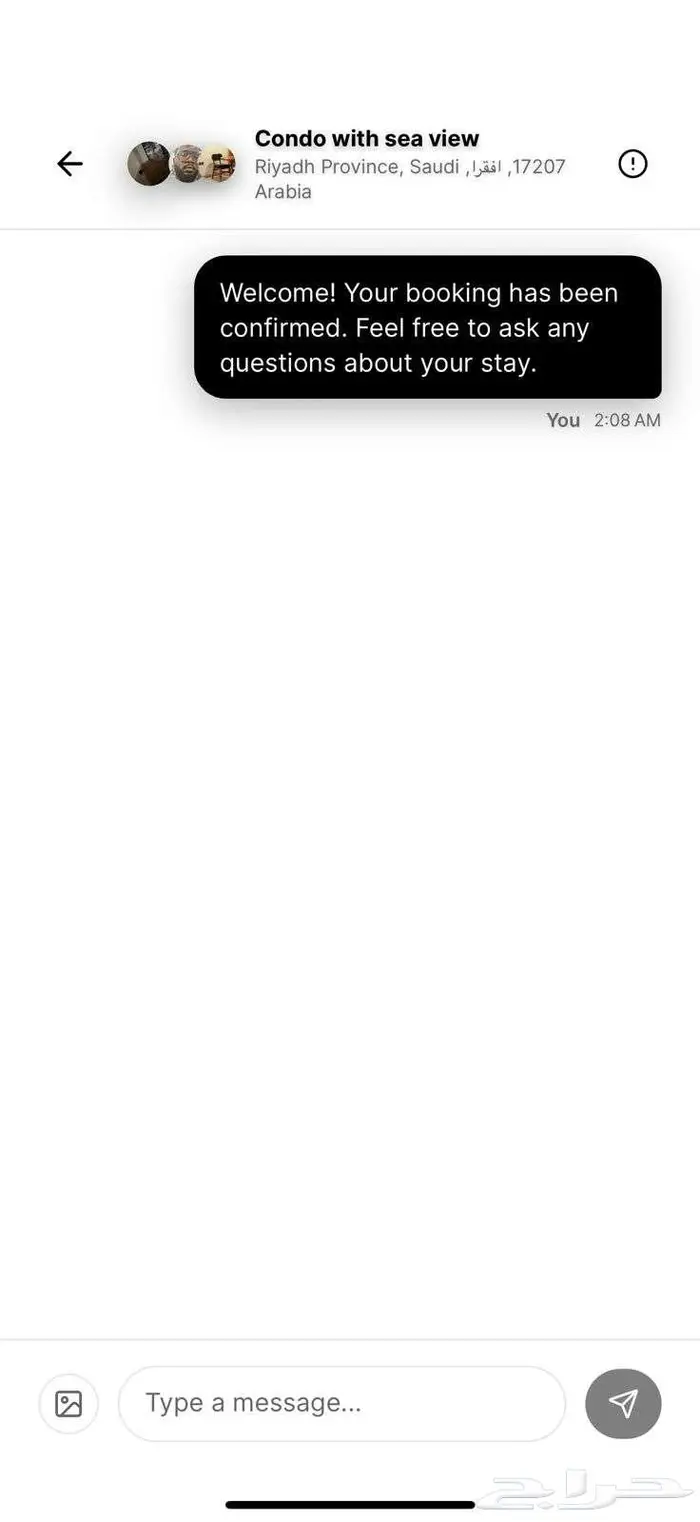
Task: Send the message with the paper plane
Action: (623, 1403)
